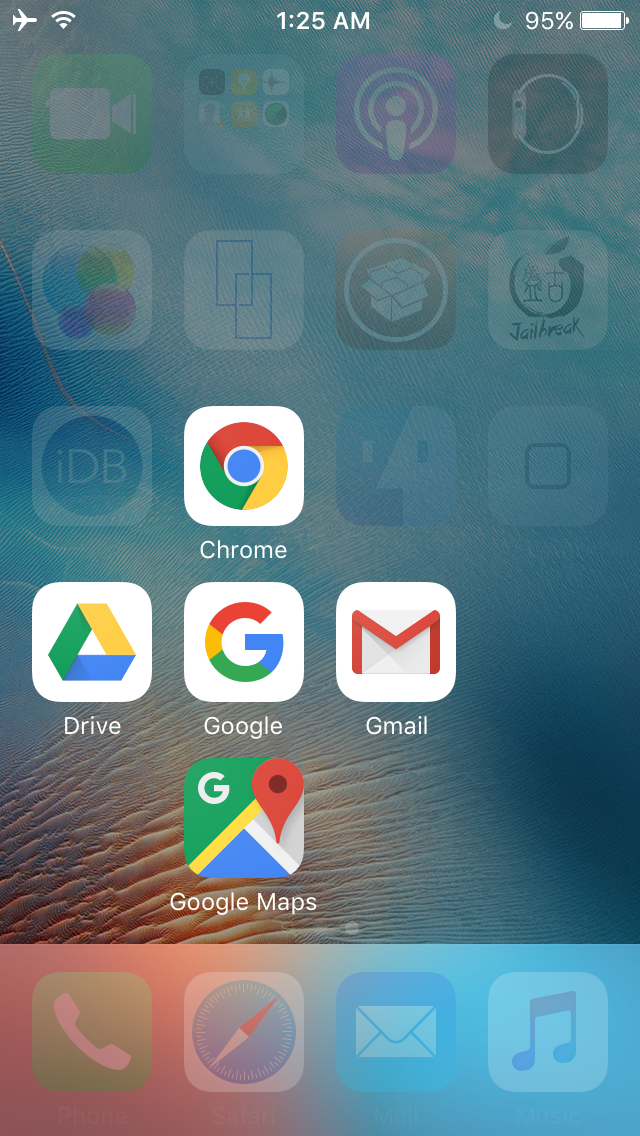The image size is (640, 1136).
Task: Open the dimmed Podcasts app
Action: [x=396, y=114]
